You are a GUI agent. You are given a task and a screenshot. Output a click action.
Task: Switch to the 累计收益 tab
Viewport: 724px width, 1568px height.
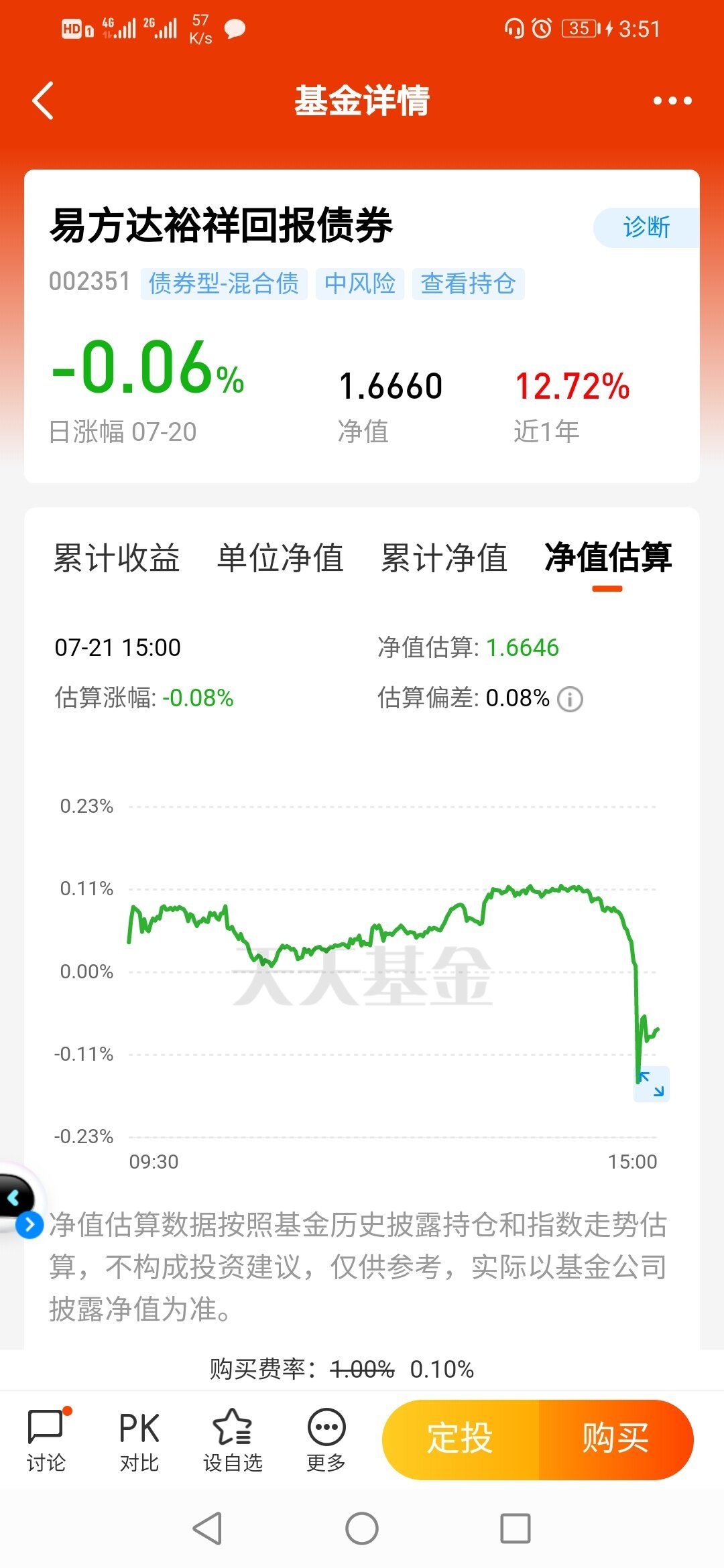pos(117,558)
